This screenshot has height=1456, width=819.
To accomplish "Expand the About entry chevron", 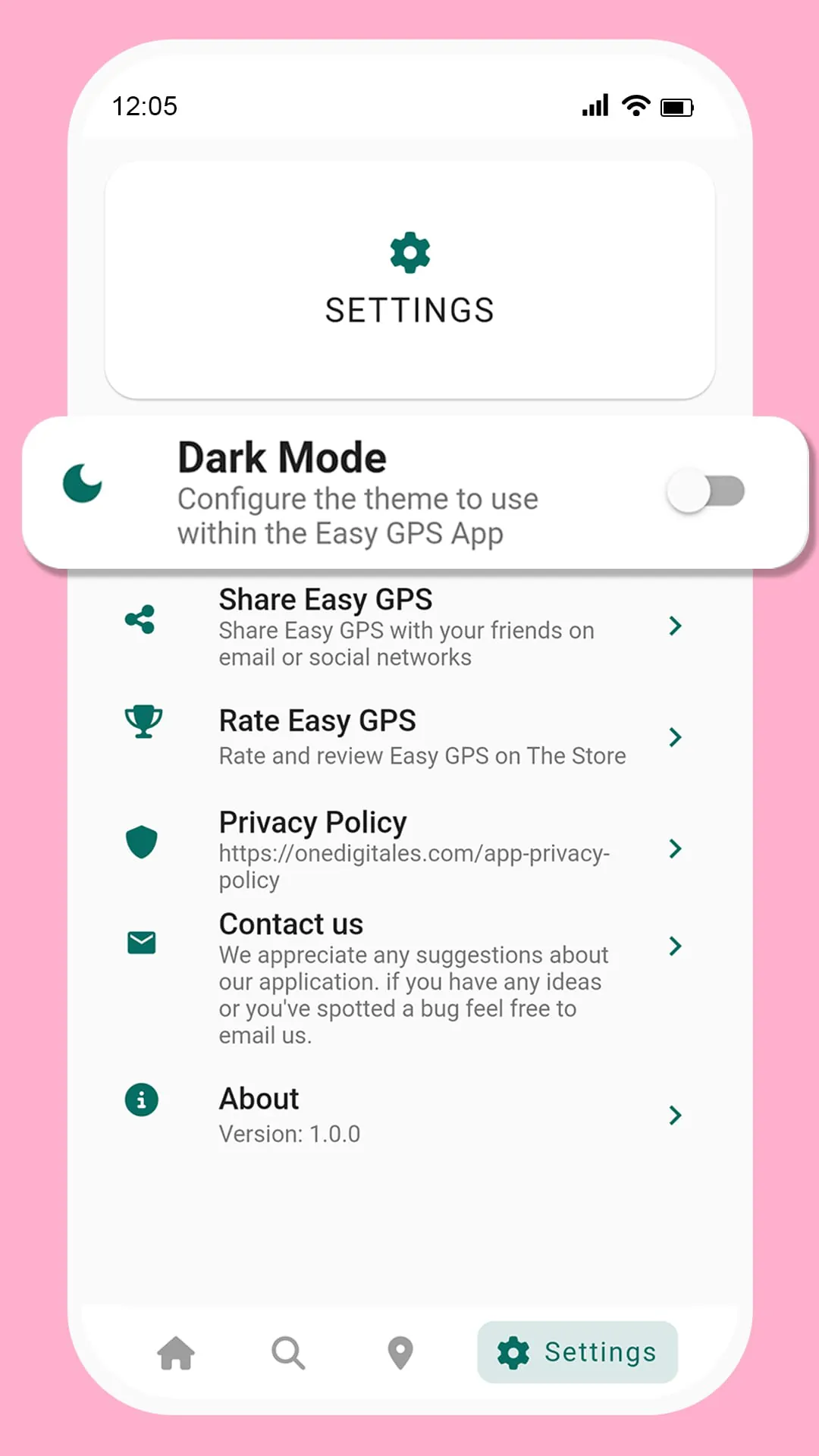I will 675,1115.
